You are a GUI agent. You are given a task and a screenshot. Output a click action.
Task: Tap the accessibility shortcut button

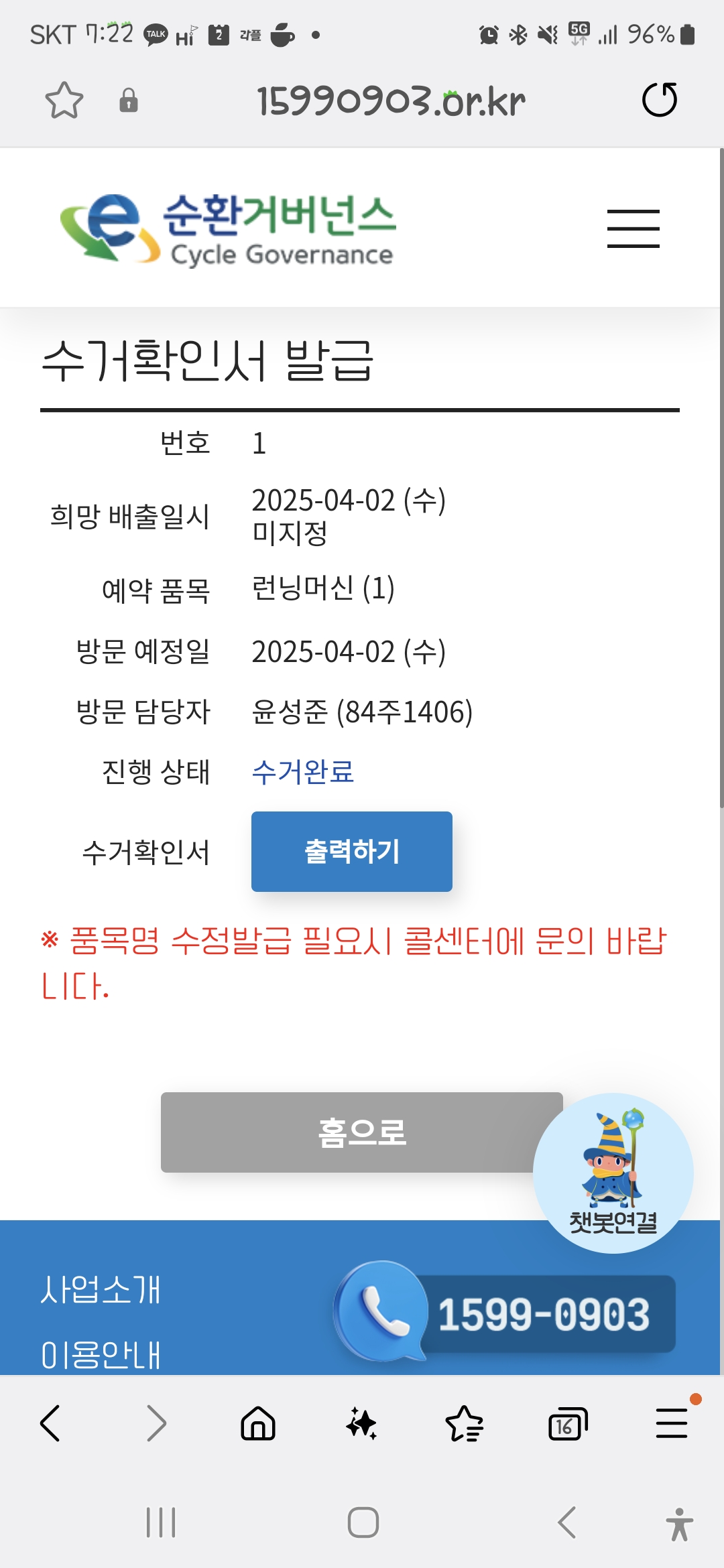[679, 1524]
